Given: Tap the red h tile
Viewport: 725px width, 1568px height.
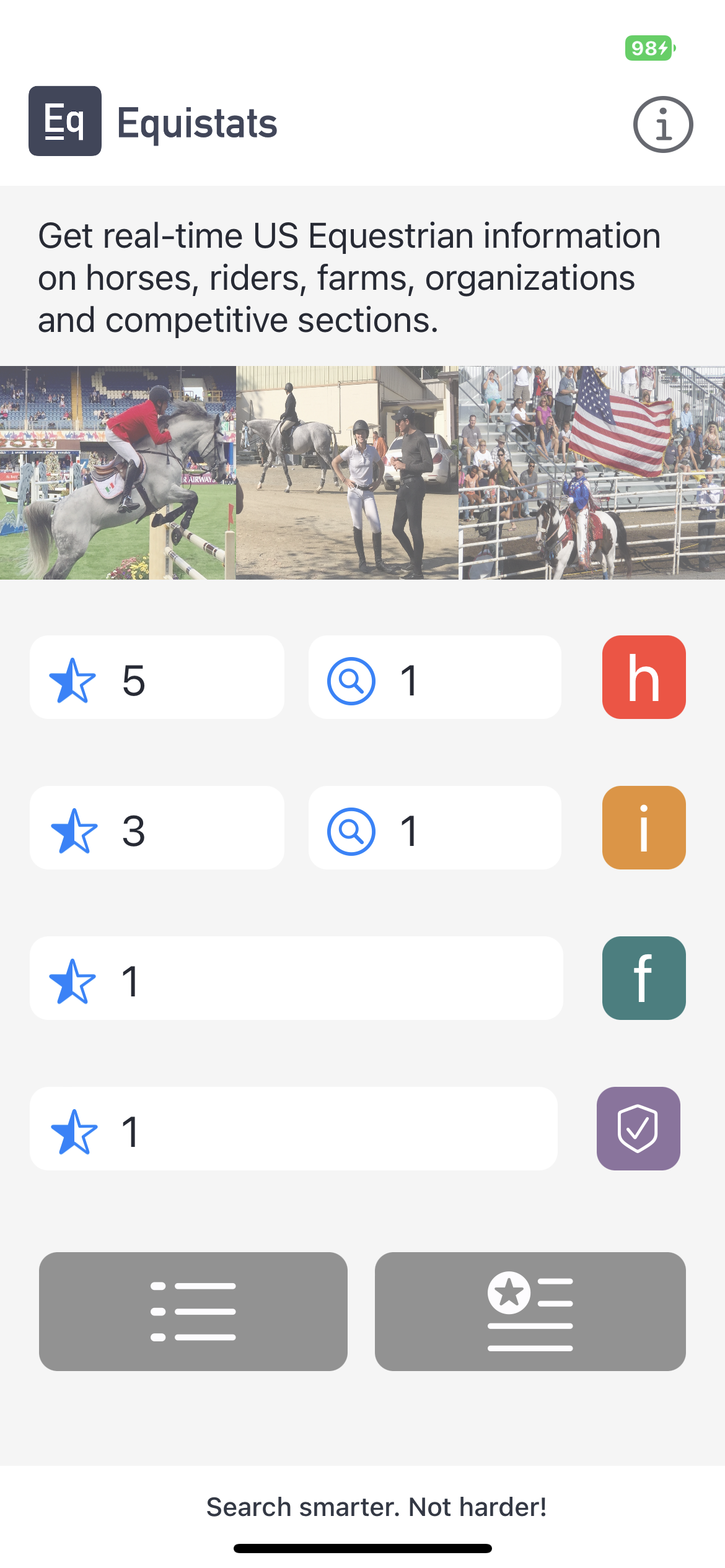Looking at the screenshot, I should tap(643, 677).
